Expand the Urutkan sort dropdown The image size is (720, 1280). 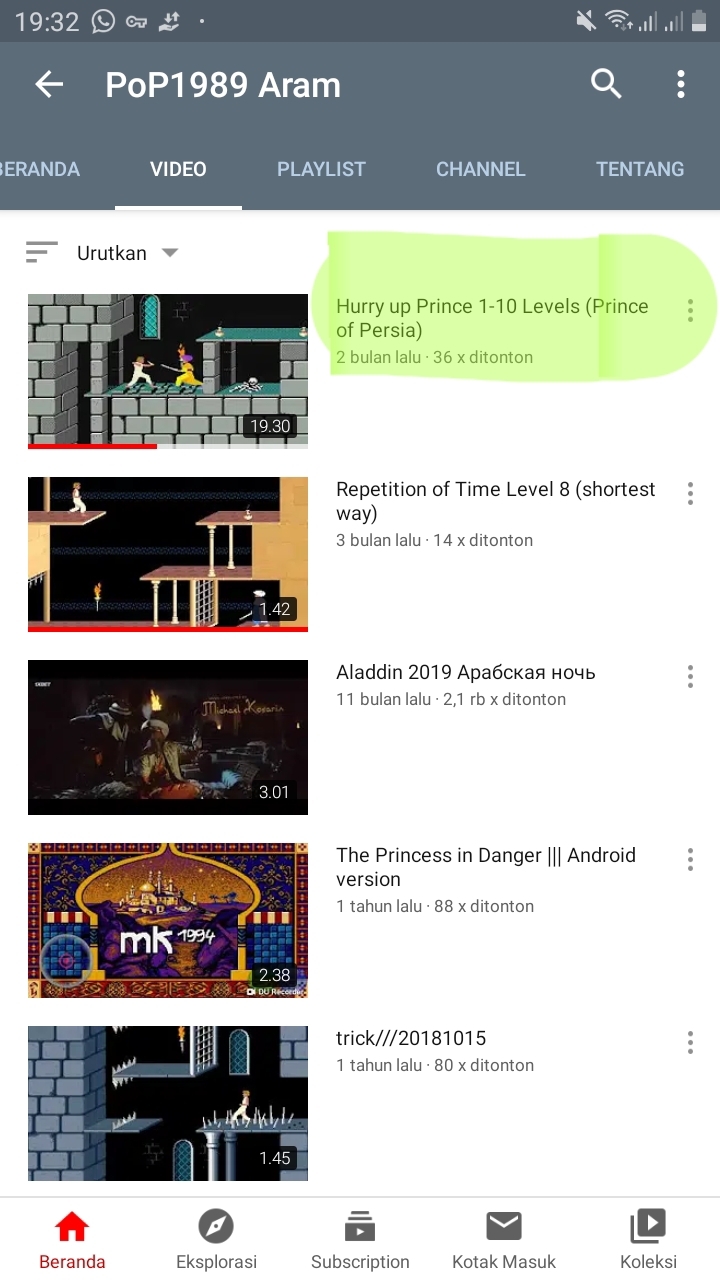(x=102, y=253)
